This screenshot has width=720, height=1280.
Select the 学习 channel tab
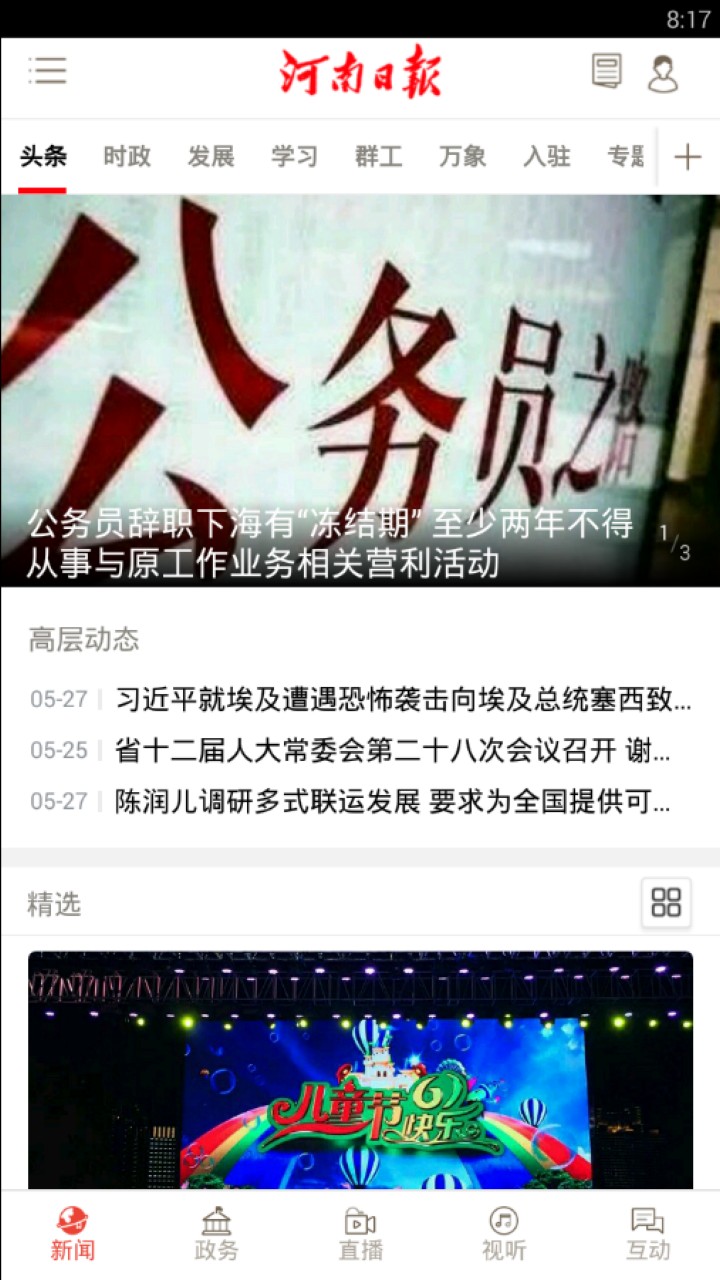pyautogui.click(x=292, y=157)
